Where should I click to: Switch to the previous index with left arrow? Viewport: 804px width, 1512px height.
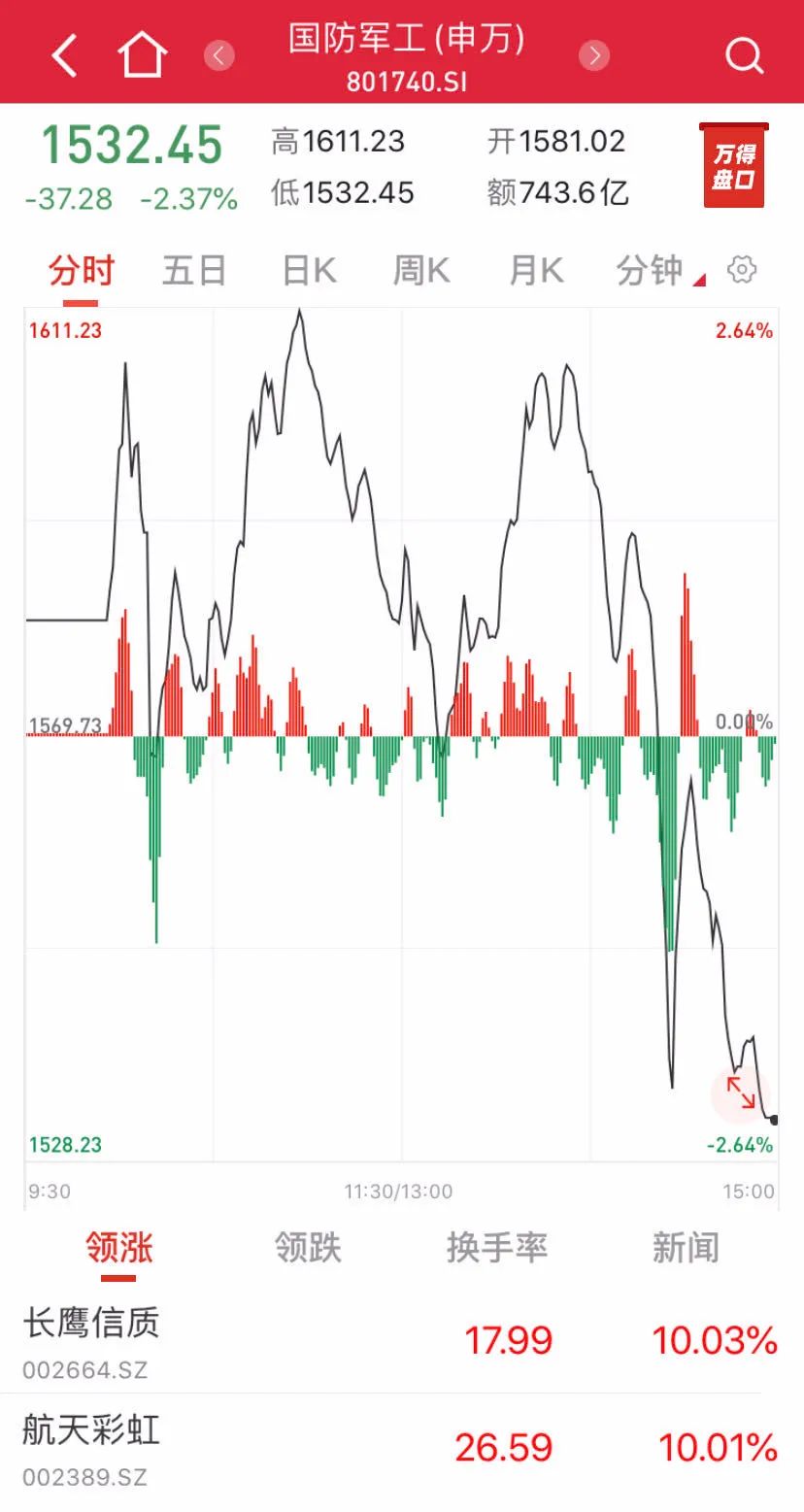point(219,55)
